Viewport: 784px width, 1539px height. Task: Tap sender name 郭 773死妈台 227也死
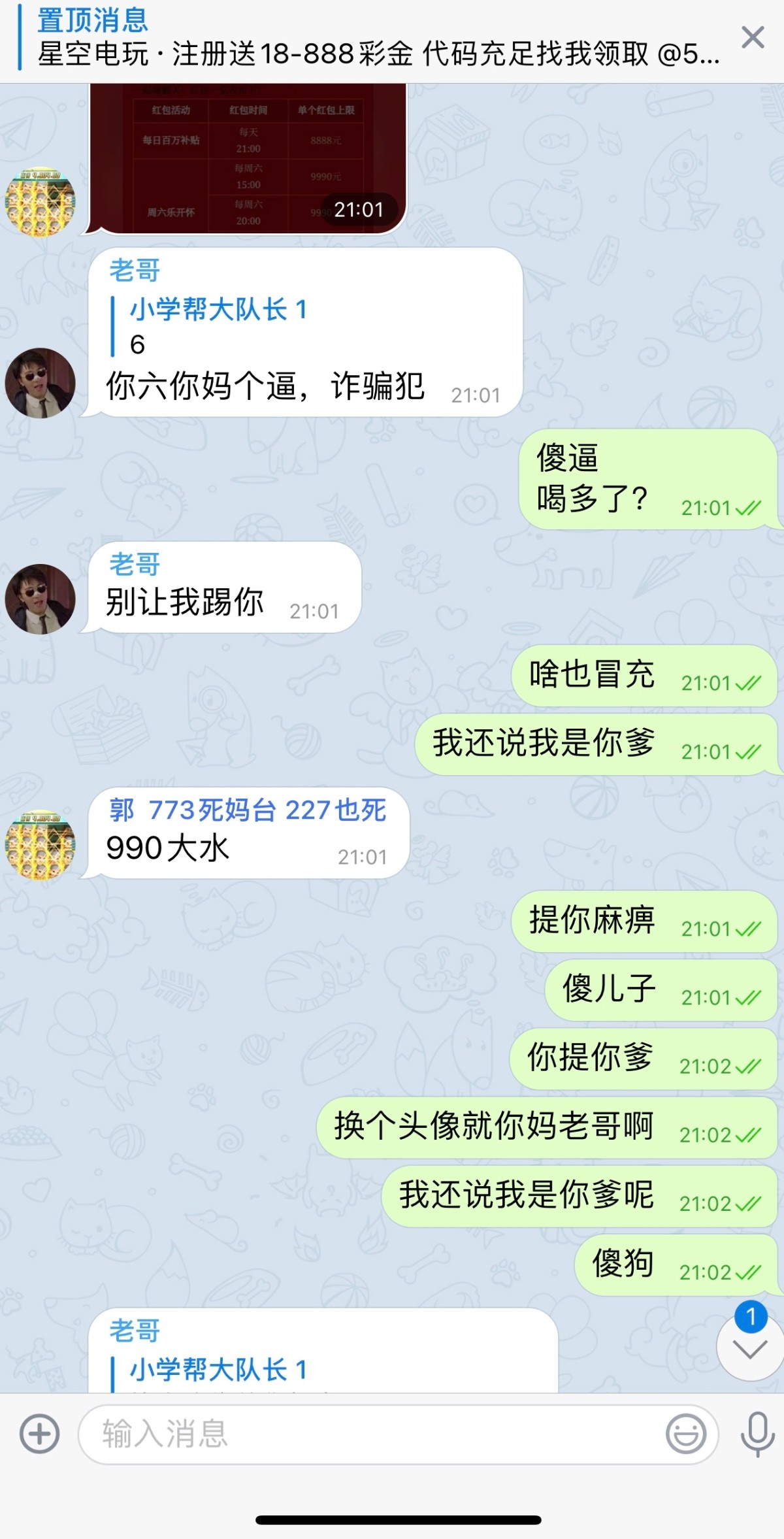(248, 810)
